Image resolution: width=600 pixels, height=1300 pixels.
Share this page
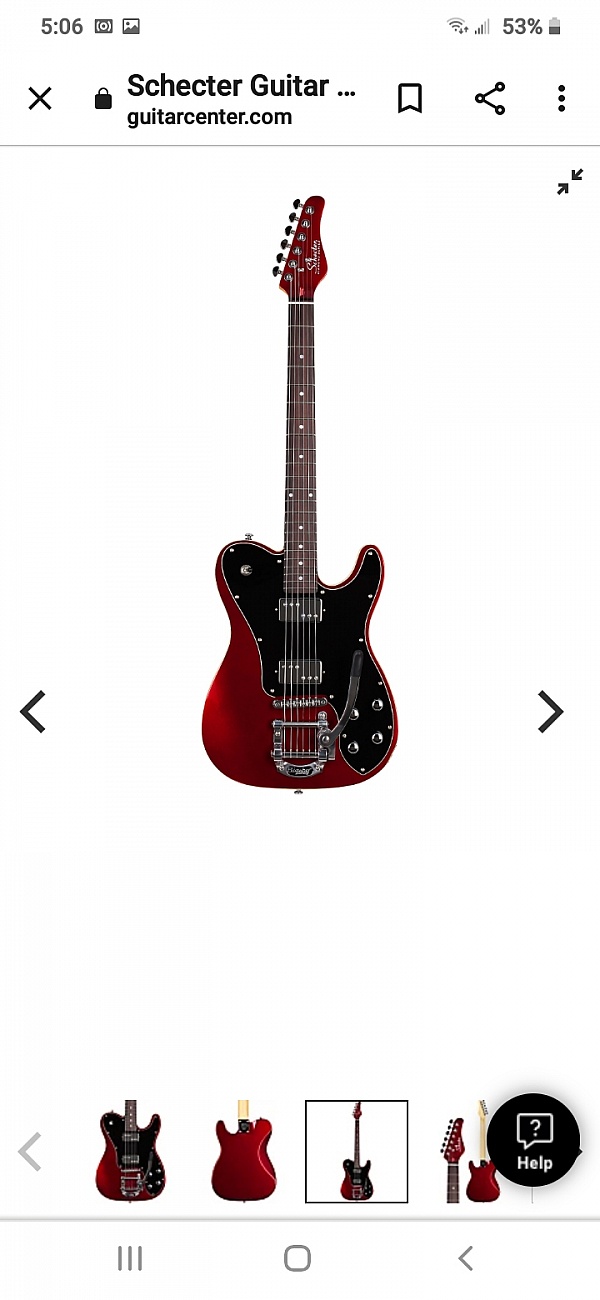[x=490, y=98]
